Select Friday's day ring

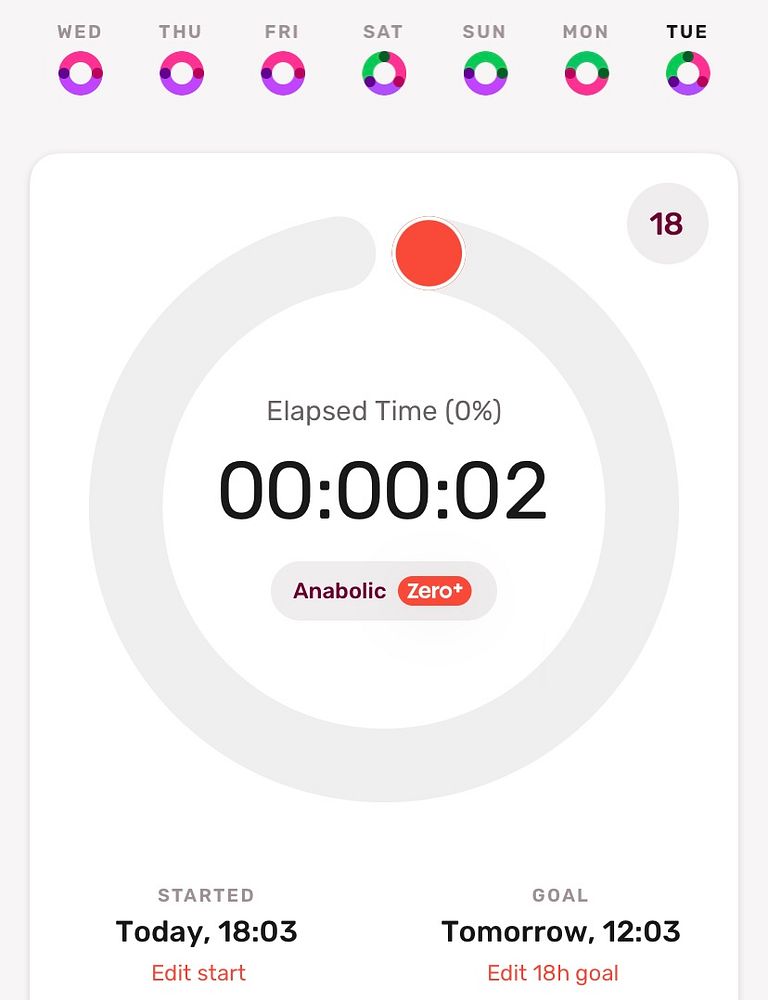[x=282, y=73]
